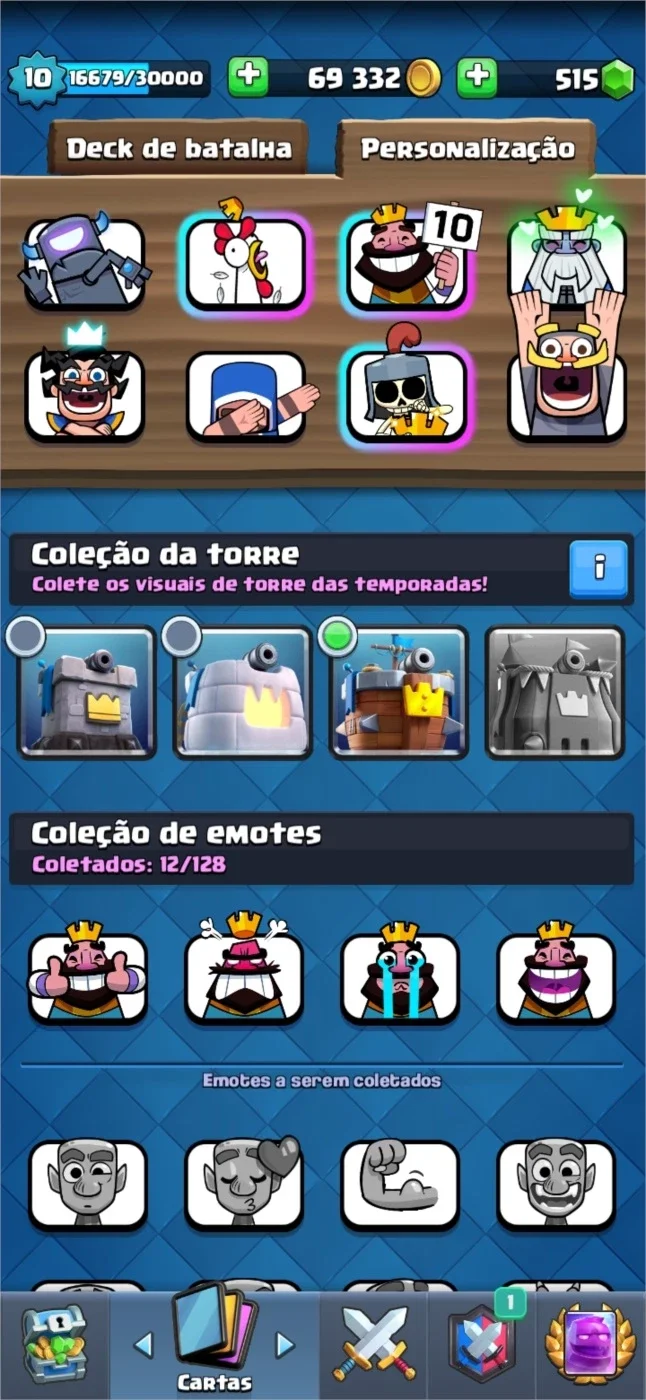This screenshot has width=646, height=1400.
Task: Tap the green plus beside the gold coins
Action: 249,77
